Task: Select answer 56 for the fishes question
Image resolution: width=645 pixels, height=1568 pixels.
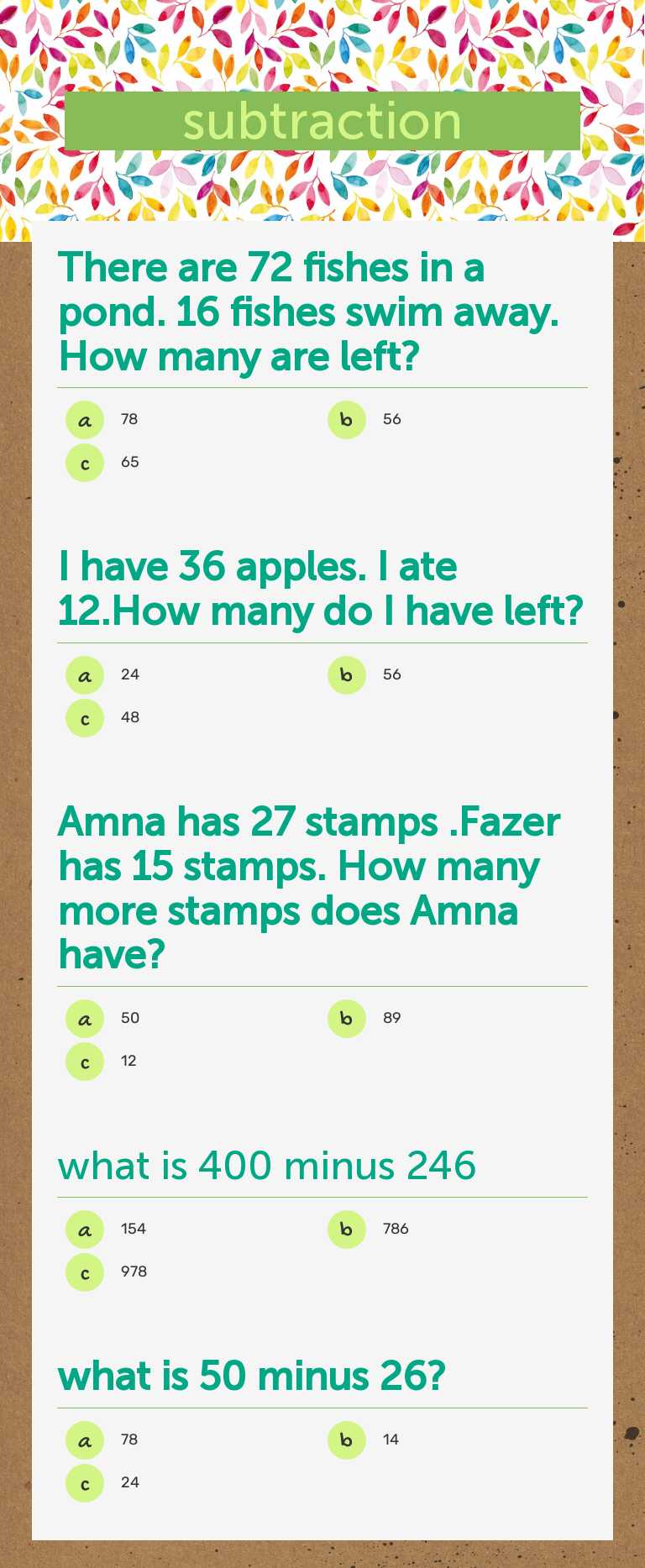Action: [x=346, y=420]
